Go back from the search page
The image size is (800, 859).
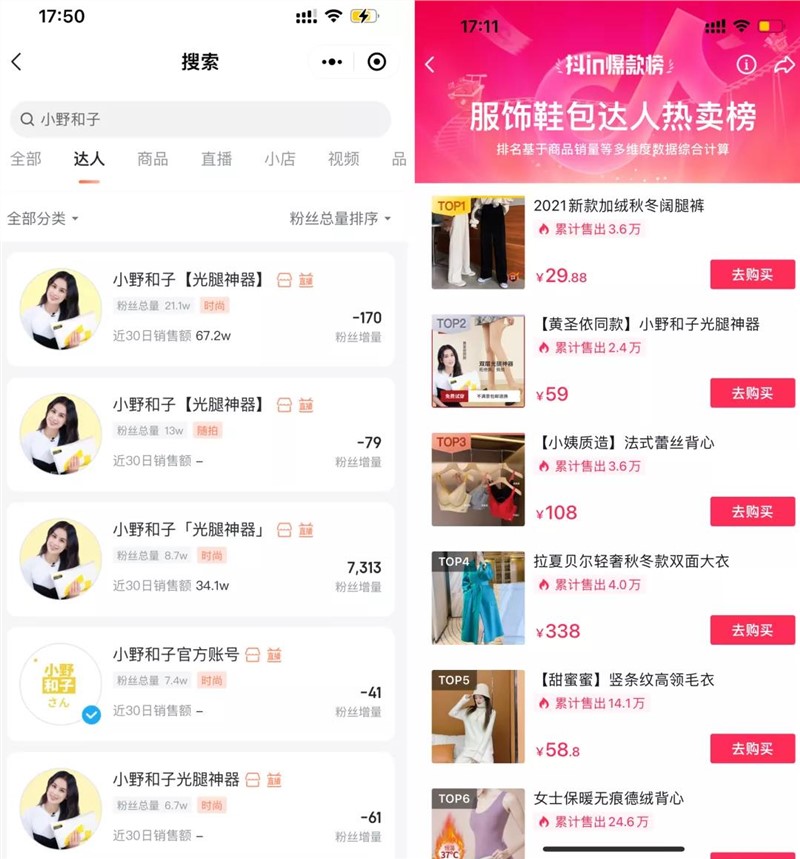(16, 62)
